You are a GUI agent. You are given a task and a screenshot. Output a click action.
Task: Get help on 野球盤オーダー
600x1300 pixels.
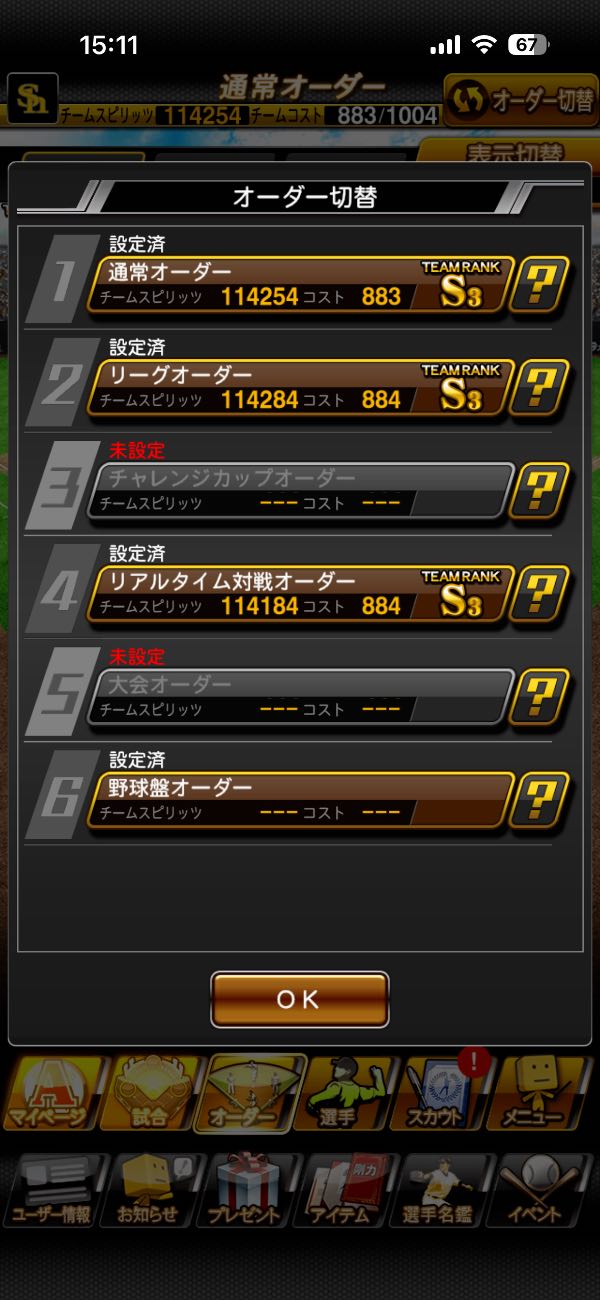coord(540,800)
